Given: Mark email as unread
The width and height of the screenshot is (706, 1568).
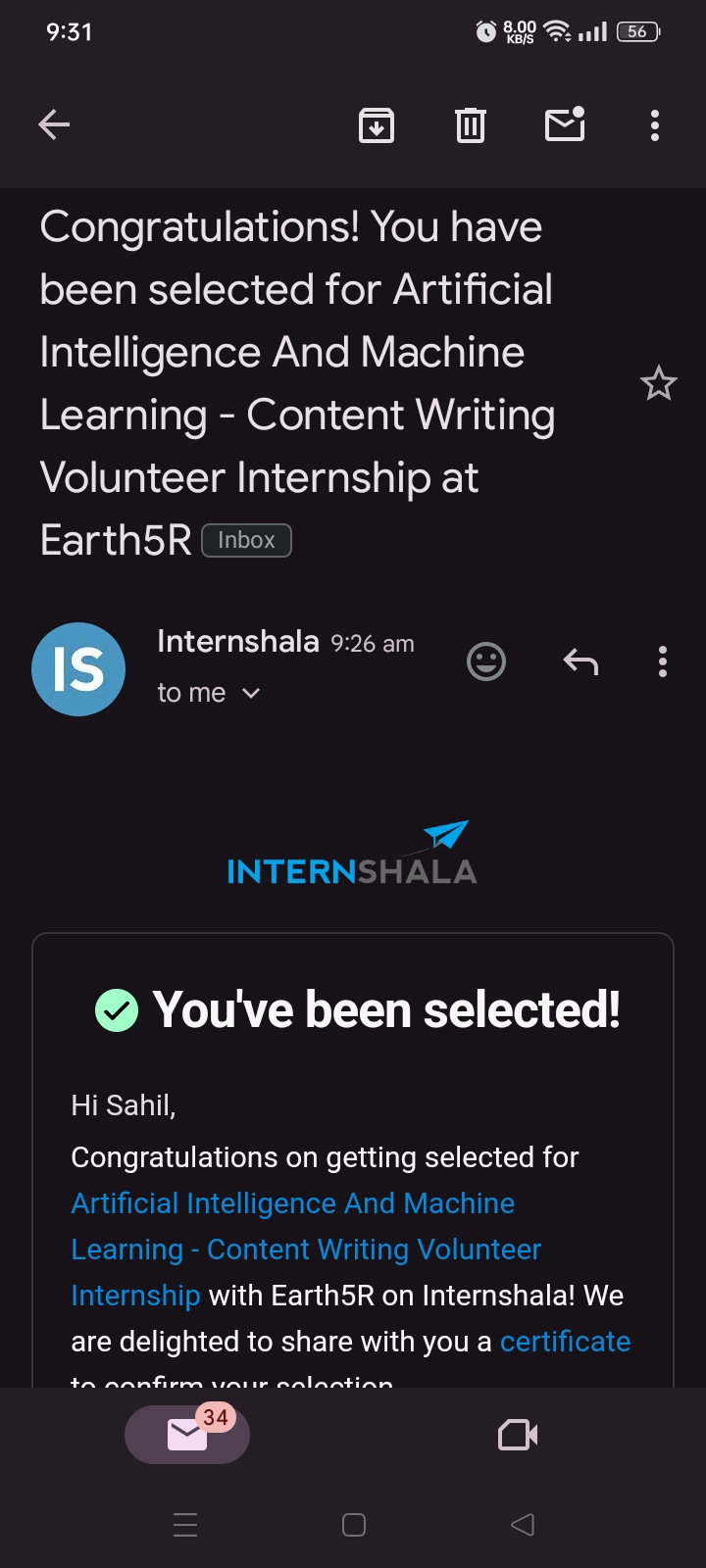Looking at the screenshot, I should point(565,124).
